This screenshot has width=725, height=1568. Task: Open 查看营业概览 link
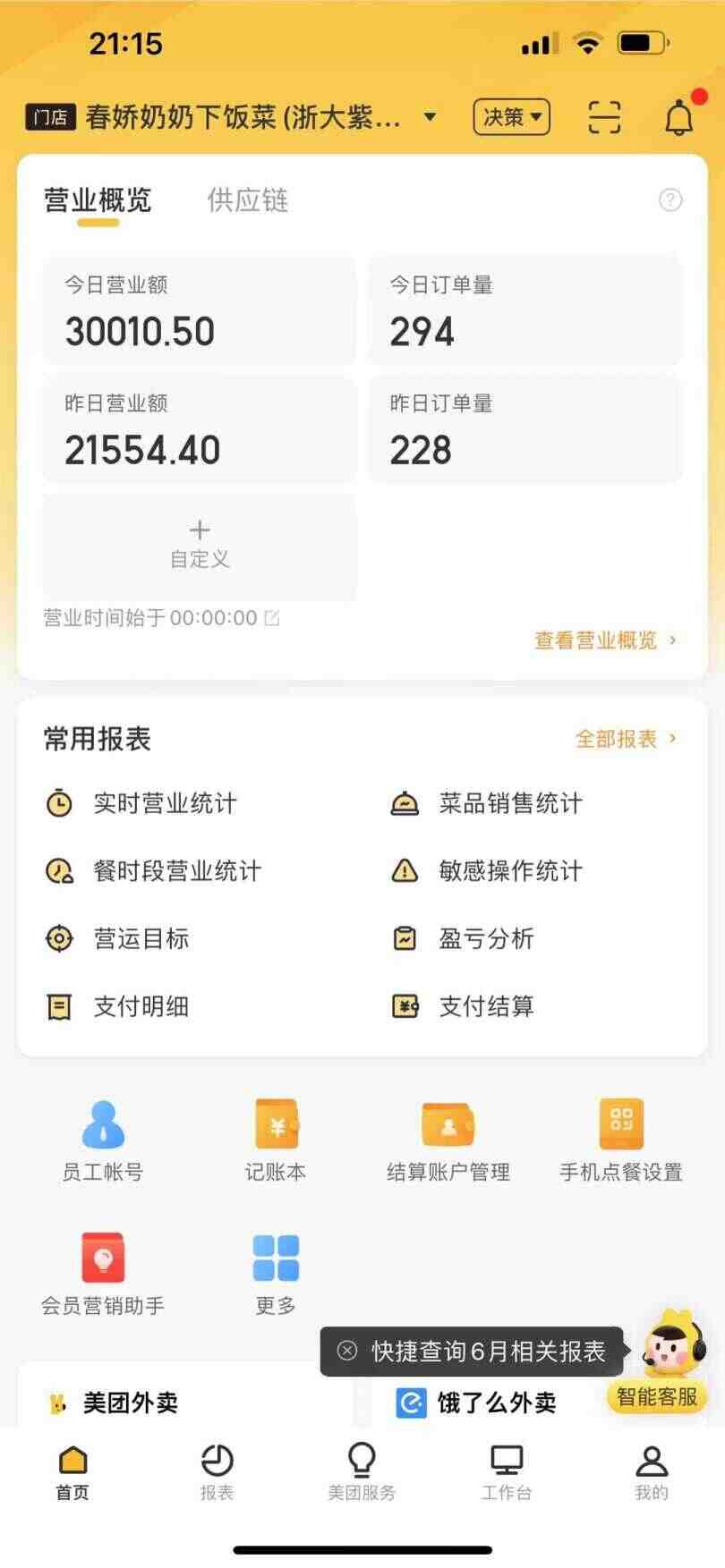pos(605,640)
